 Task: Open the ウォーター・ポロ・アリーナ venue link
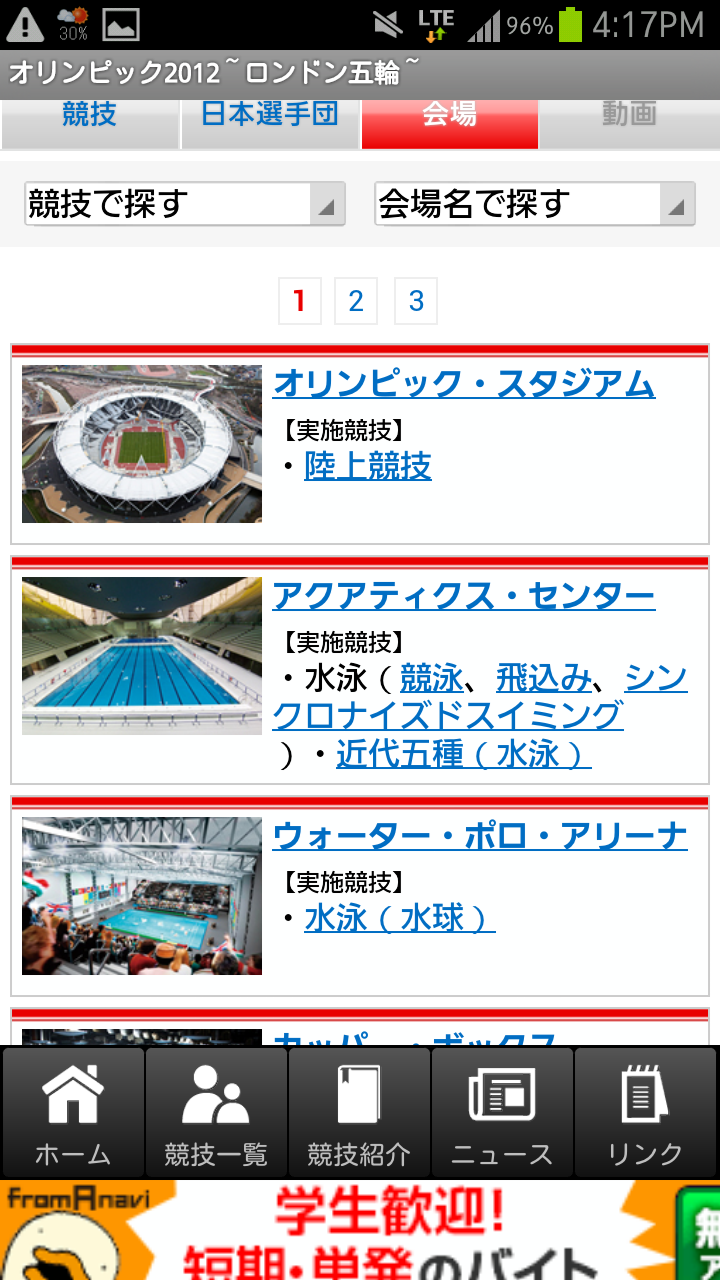pyautogui.click(x=480, y=836)
